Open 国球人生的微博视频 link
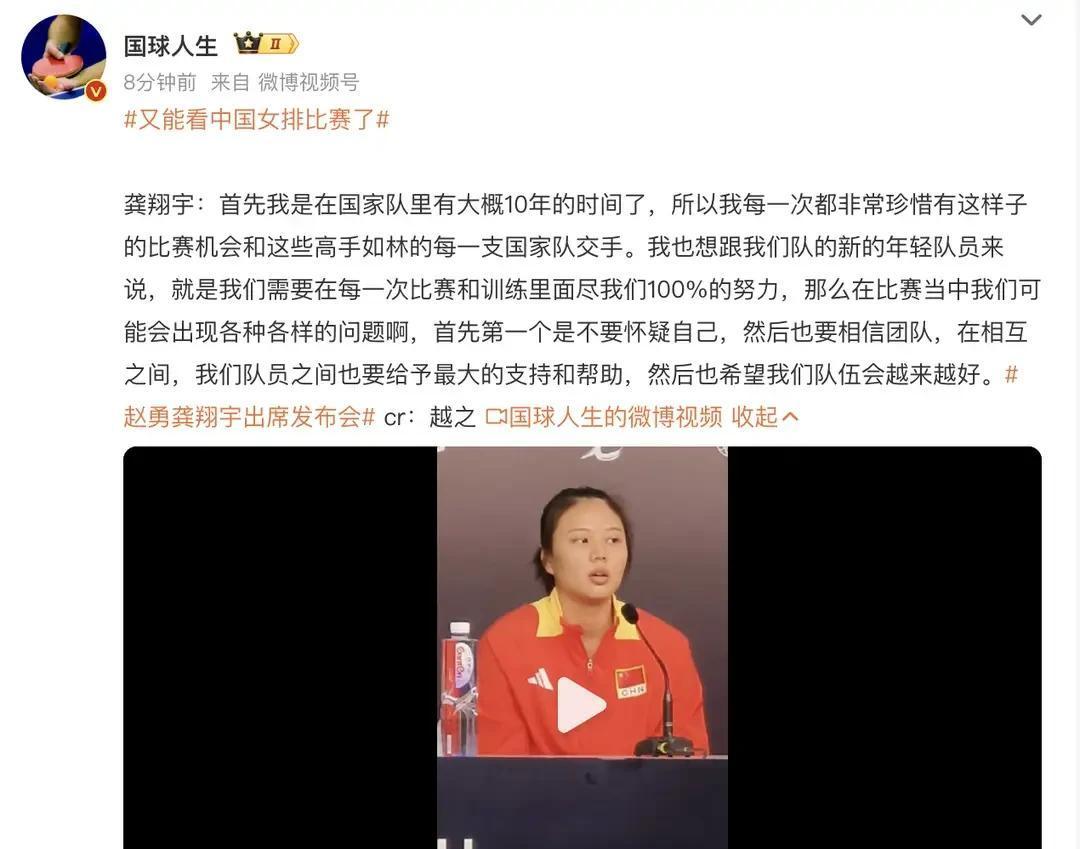The height and width of the screenshot is (849, 1080). [x=604, y=417]
